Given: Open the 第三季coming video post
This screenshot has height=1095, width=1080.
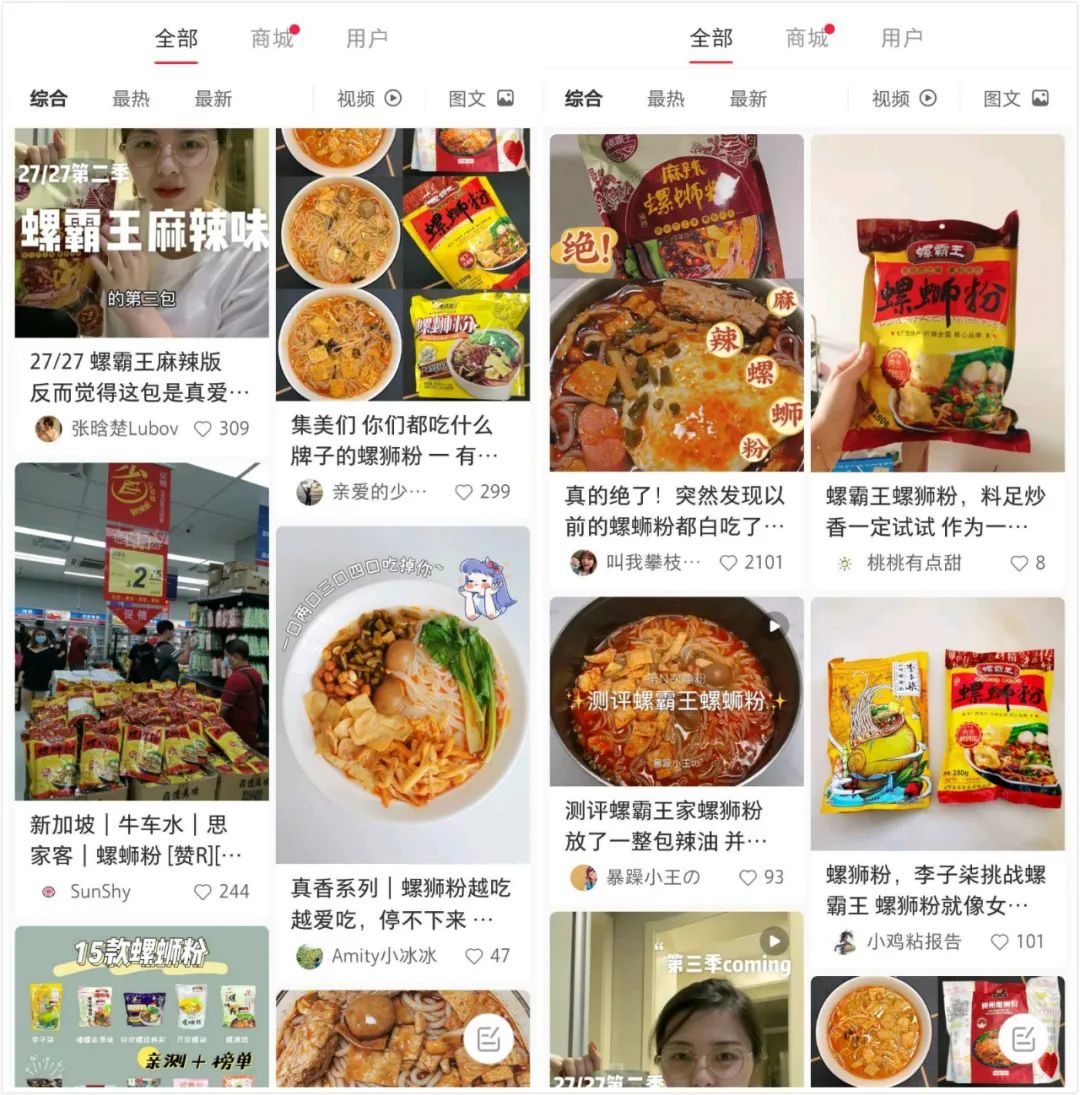Looking at the screenshot, I should (x=676, y=998).
